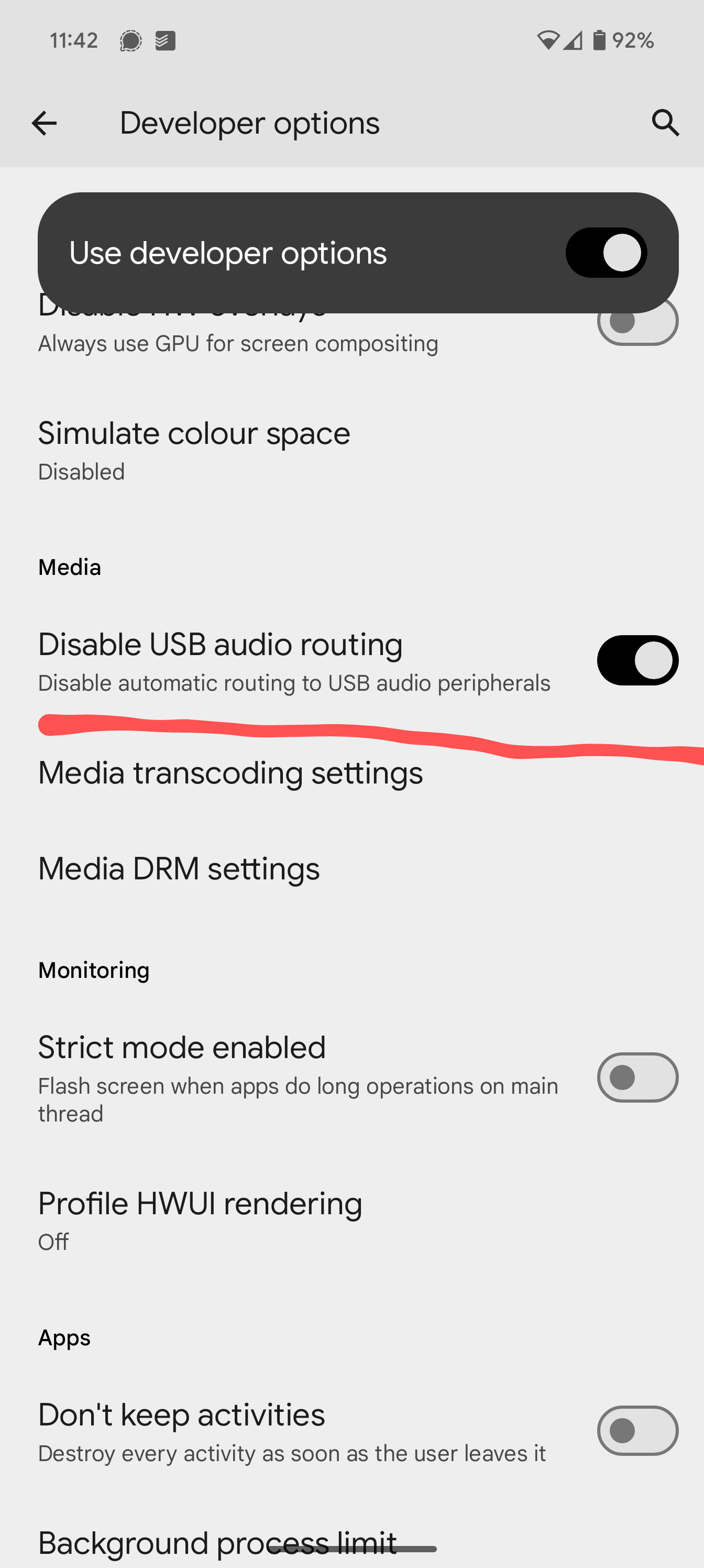This screenshot has width=704, height=1568.
Task: Turn off Use developer options switch
Action: point(606,253)
